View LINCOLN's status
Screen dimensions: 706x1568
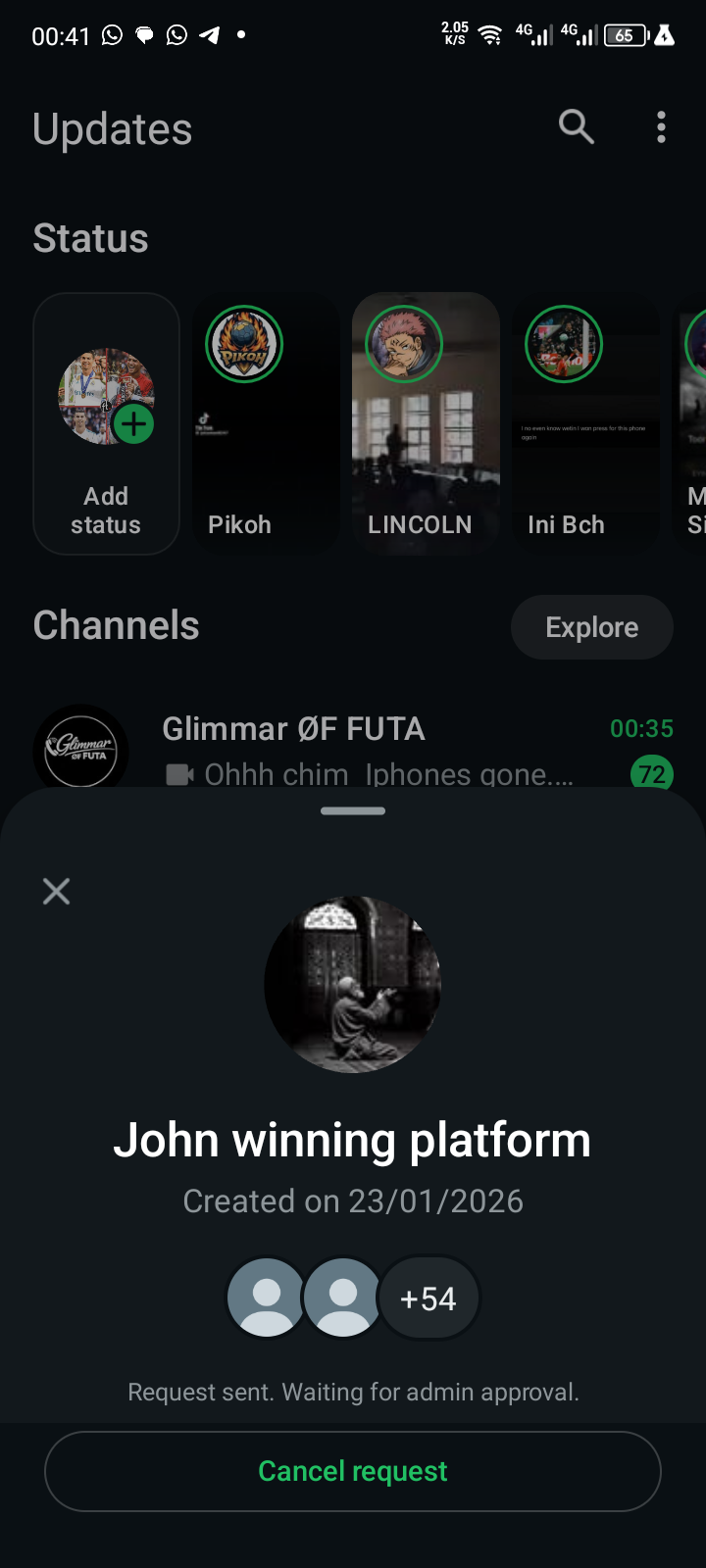(426, 423)
